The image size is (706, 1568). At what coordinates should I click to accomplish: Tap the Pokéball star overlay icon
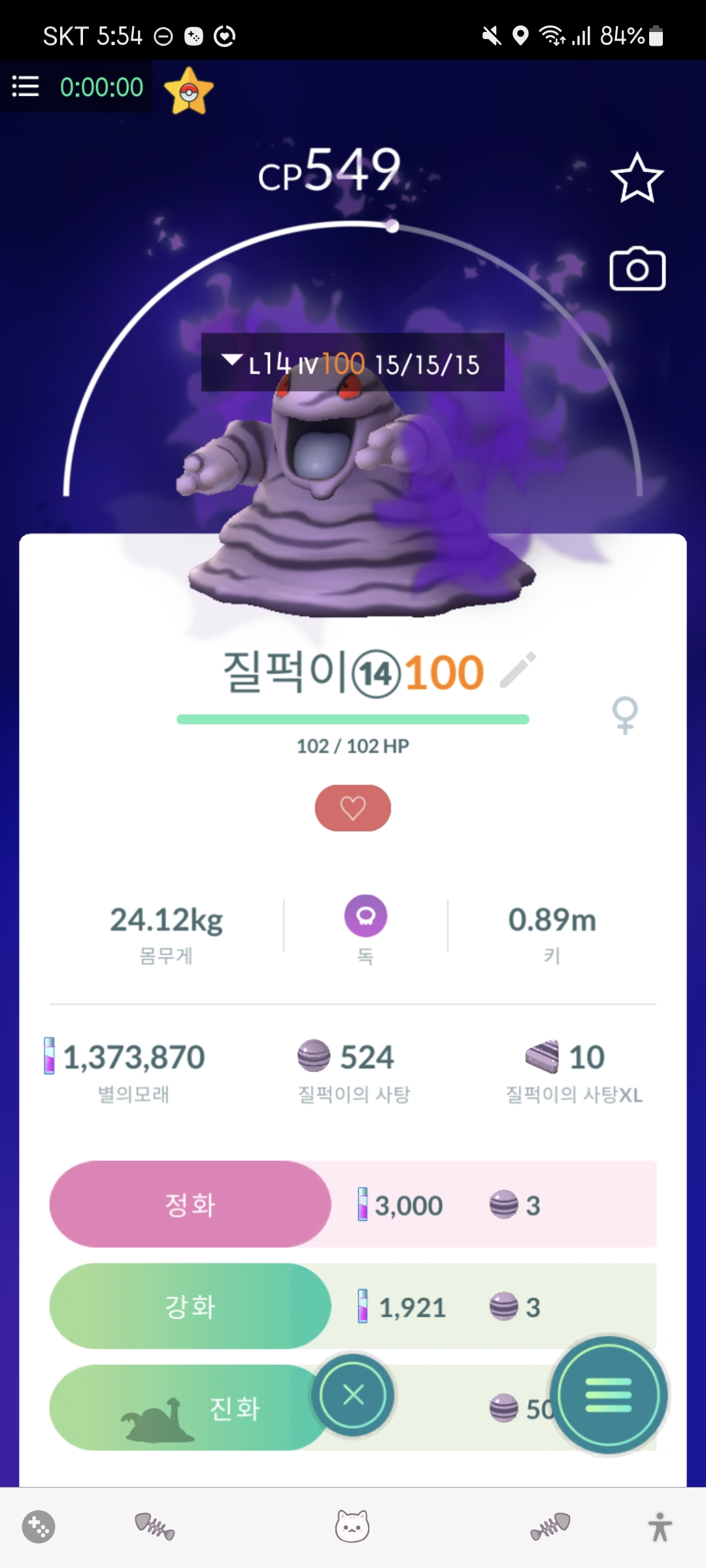point(189,92)
